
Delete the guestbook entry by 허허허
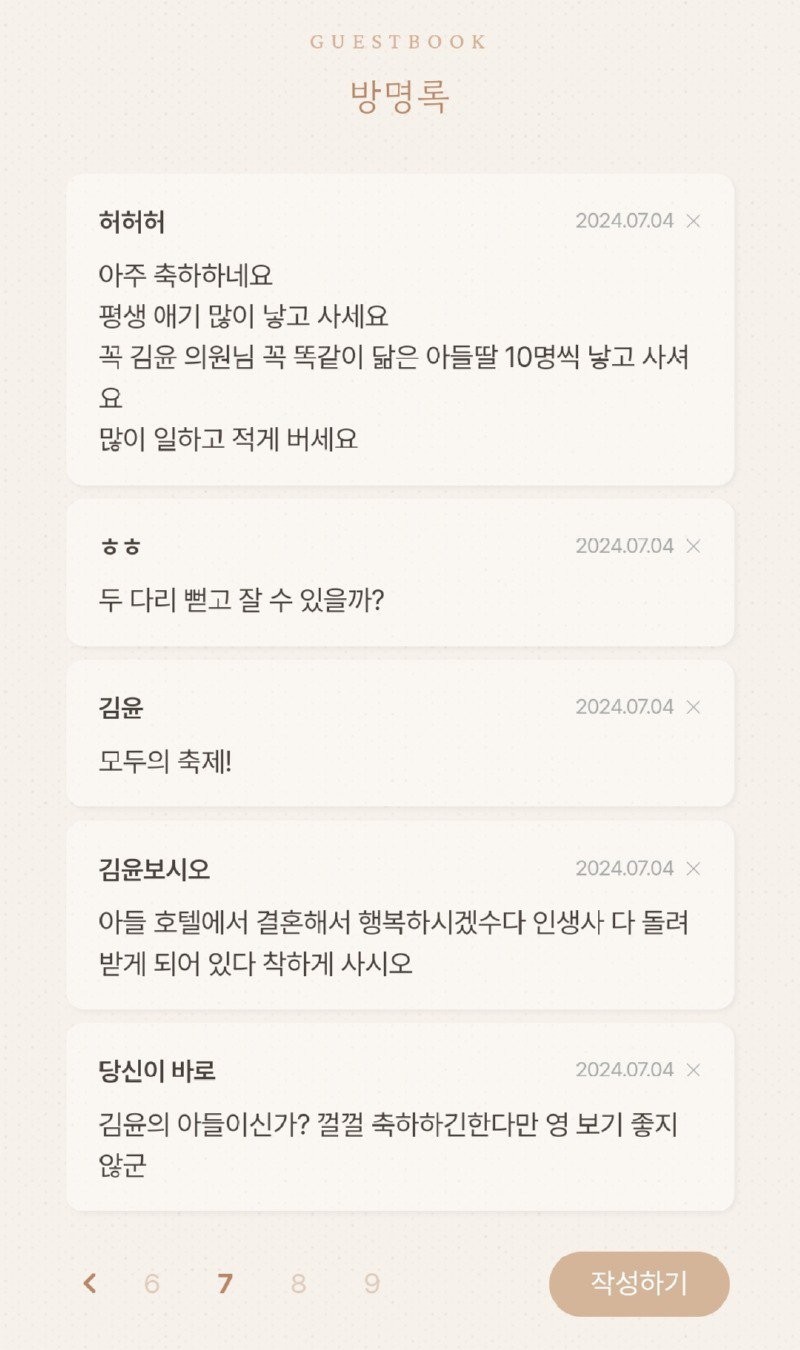tap(693, 221)
